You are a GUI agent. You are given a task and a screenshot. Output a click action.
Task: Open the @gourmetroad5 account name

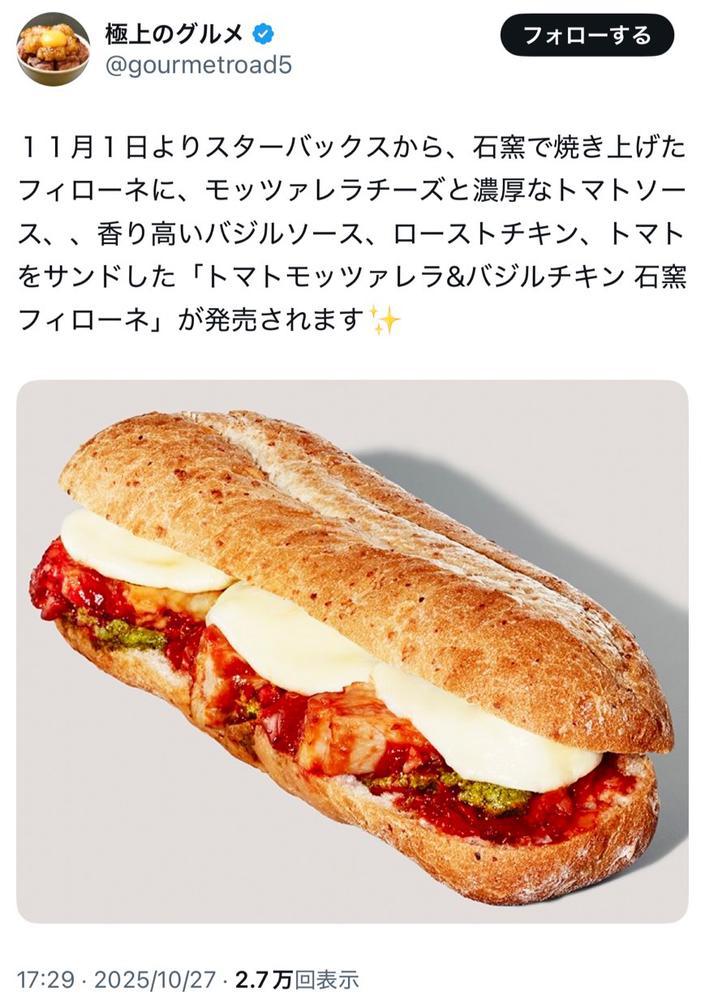[x=198, y=66]
